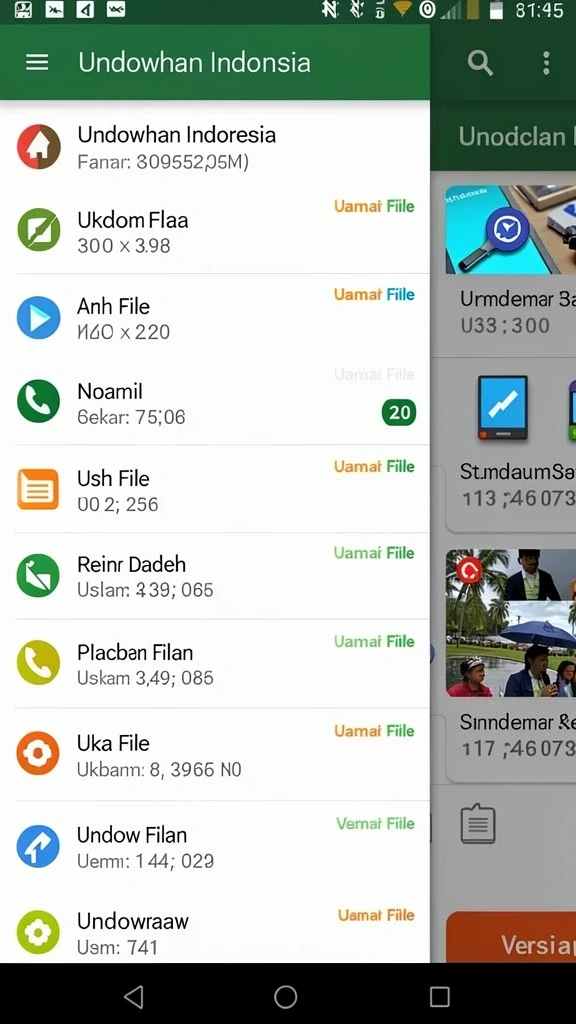Go back with the system back button
Screen dimensions: 576x1024
coord(133,997)
